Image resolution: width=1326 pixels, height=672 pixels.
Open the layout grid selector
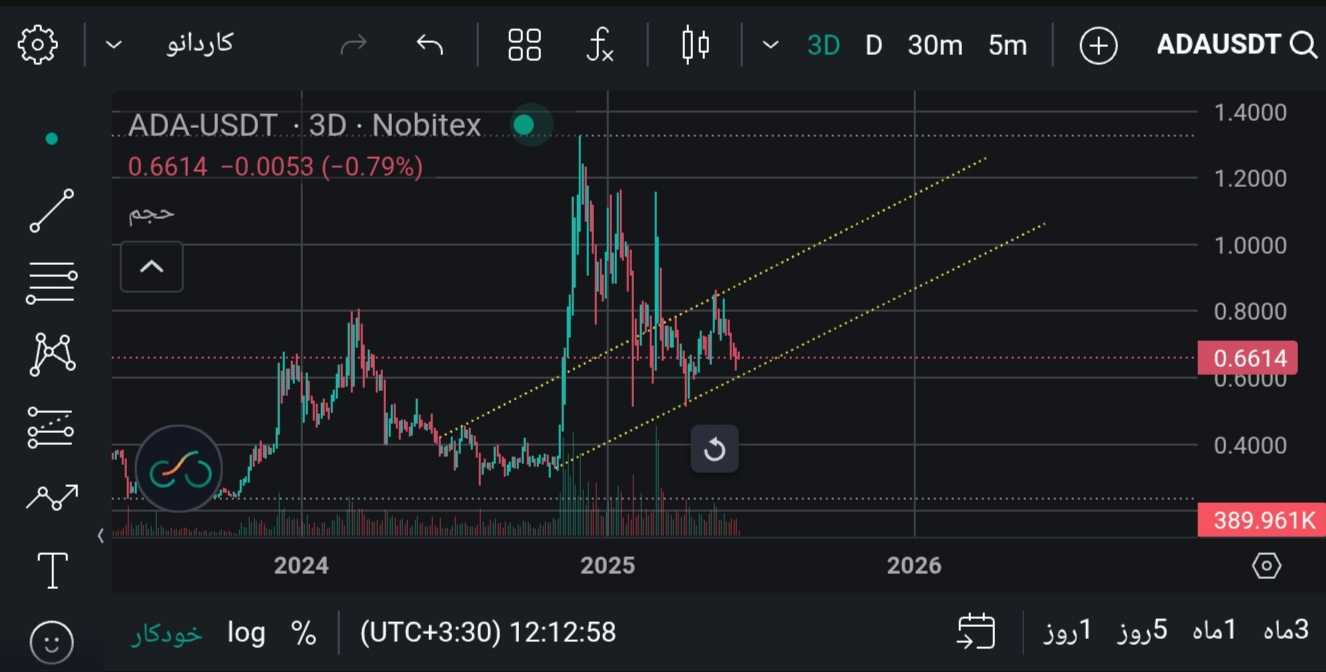[524, 45]
